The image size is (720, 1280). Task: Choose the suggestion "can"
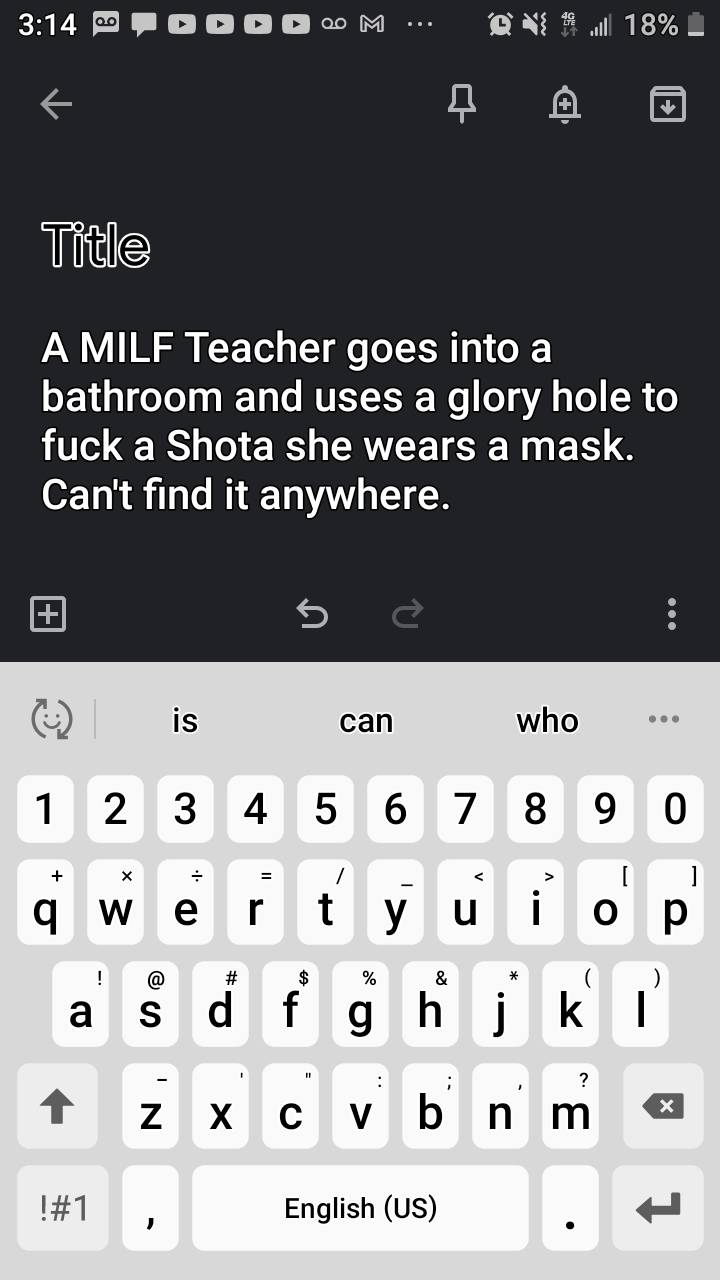pyautogui.click(x=366, y=720)
